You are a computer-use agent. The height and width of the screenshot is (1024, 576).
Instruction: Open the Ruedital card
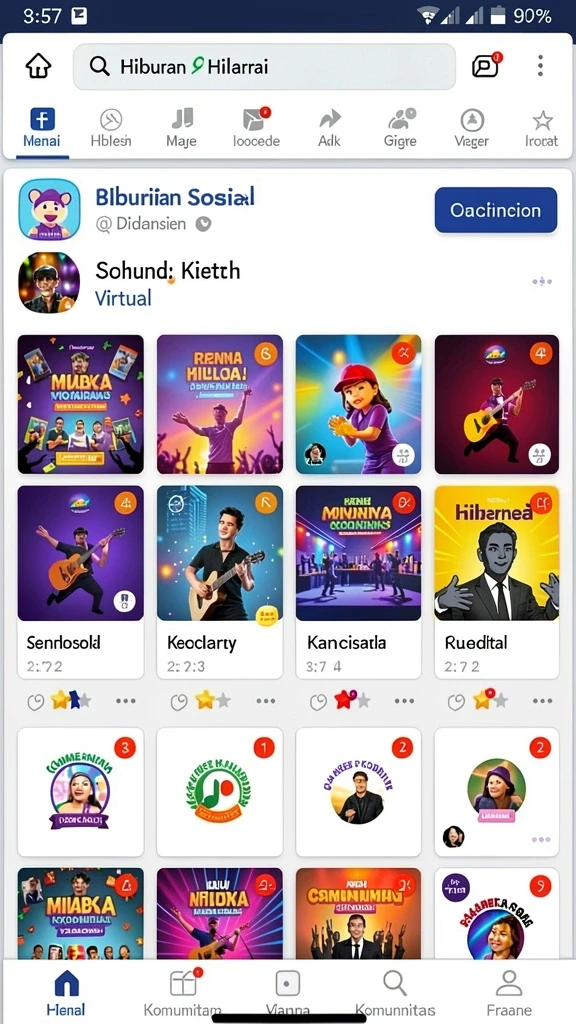(497, 581)
